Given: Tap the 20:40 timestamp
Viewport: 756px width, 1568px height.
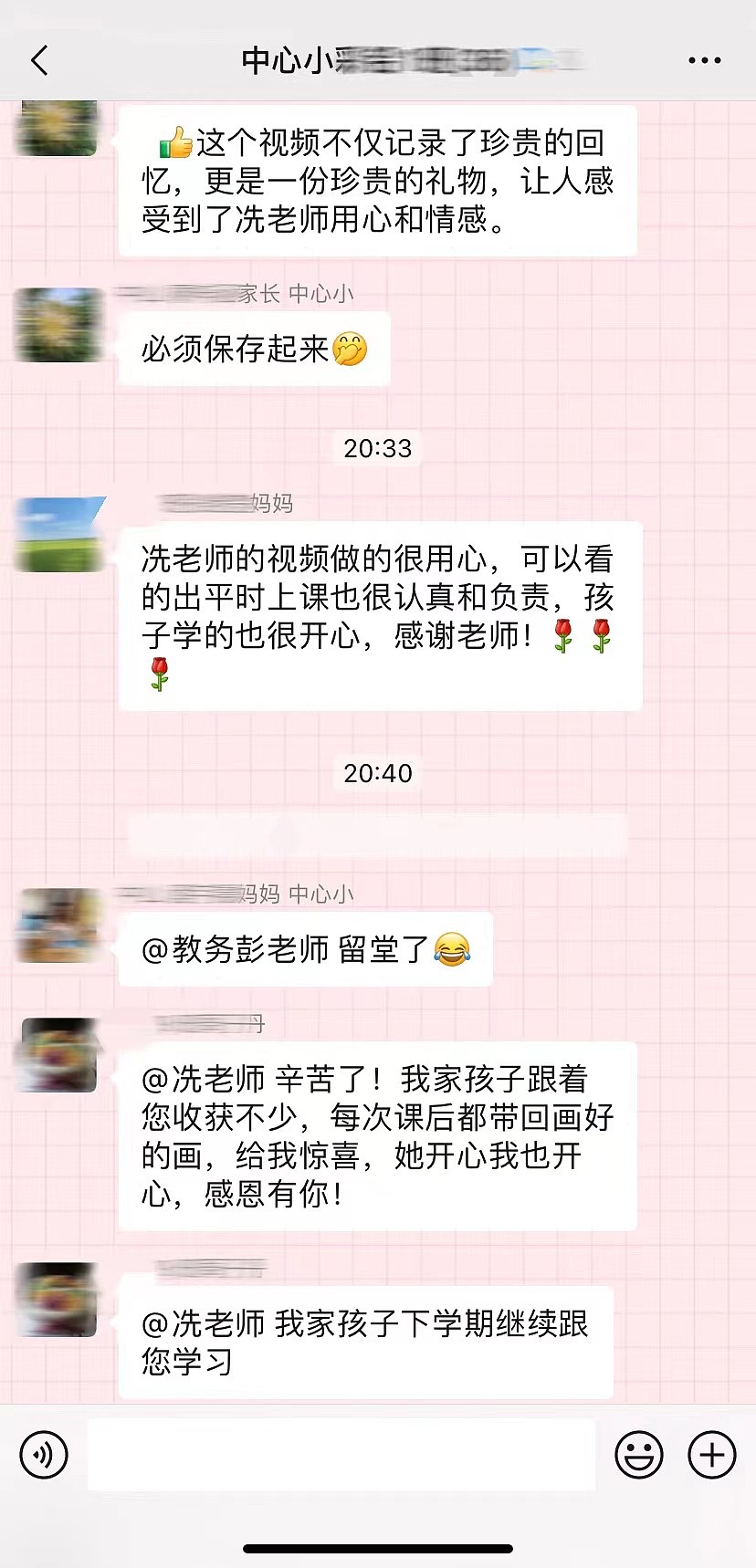Looking at the screenshot, I should point(378,773).
